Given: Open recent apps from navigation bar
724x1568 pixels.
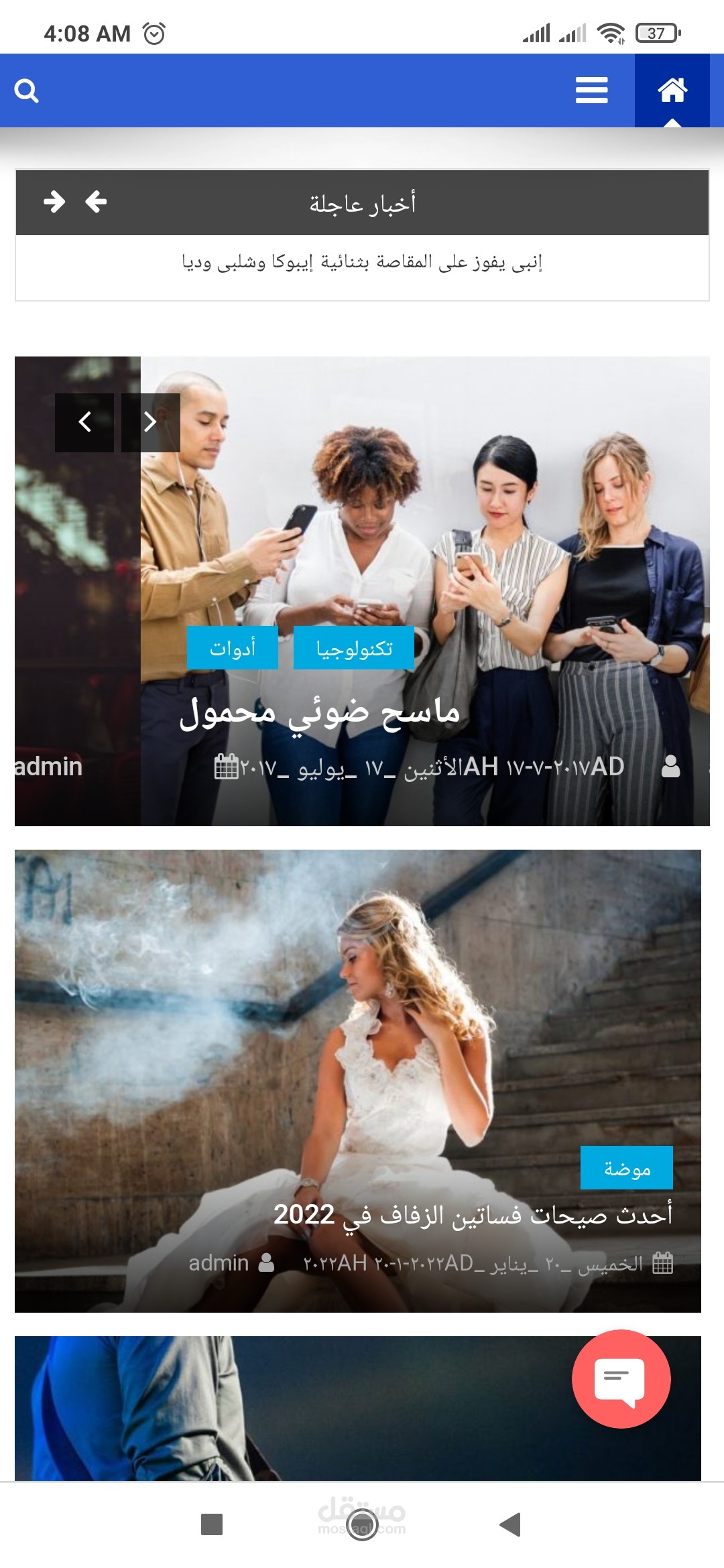Looking at the screenshot, I should coord(212,1524).
